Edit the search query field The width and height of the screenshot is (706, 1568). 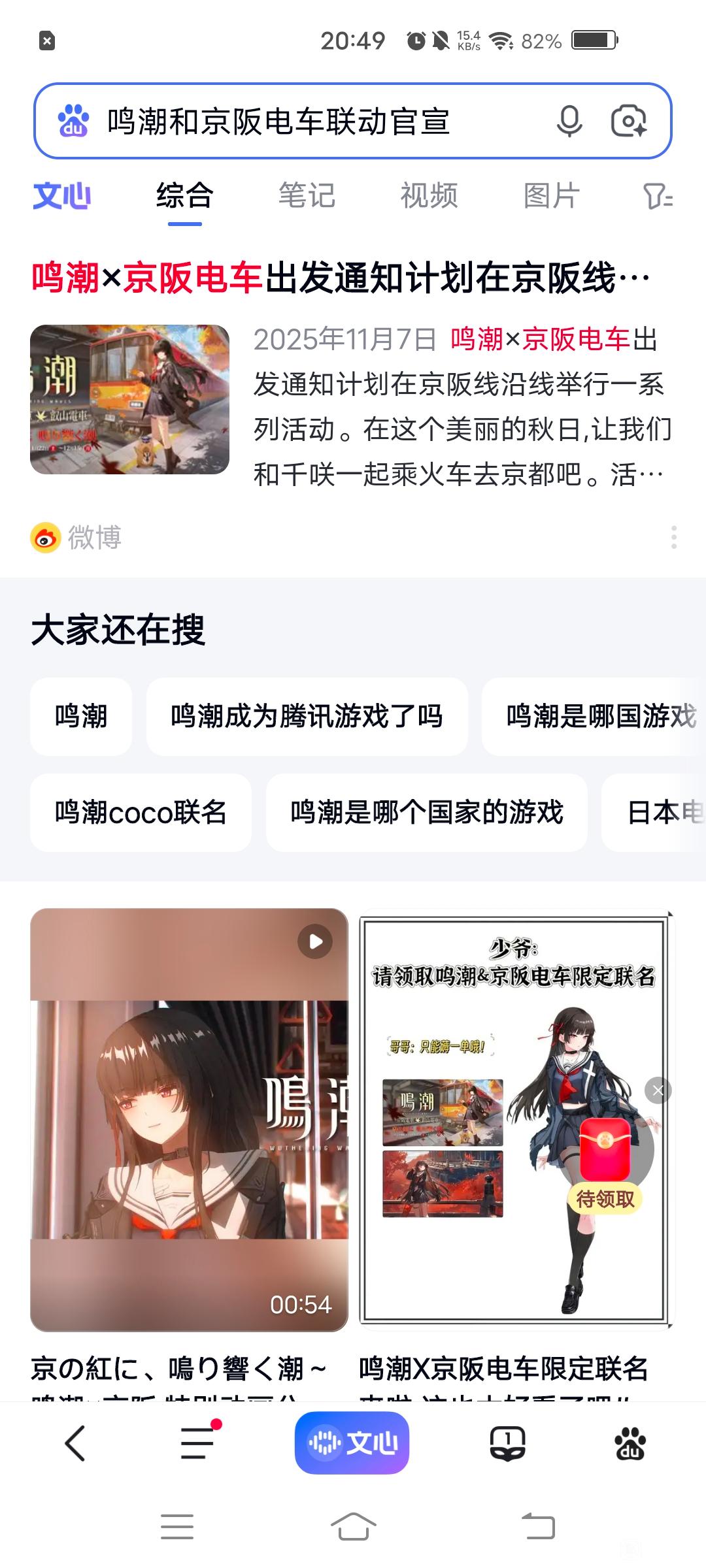pyautogui.click(x=314, y=122)
